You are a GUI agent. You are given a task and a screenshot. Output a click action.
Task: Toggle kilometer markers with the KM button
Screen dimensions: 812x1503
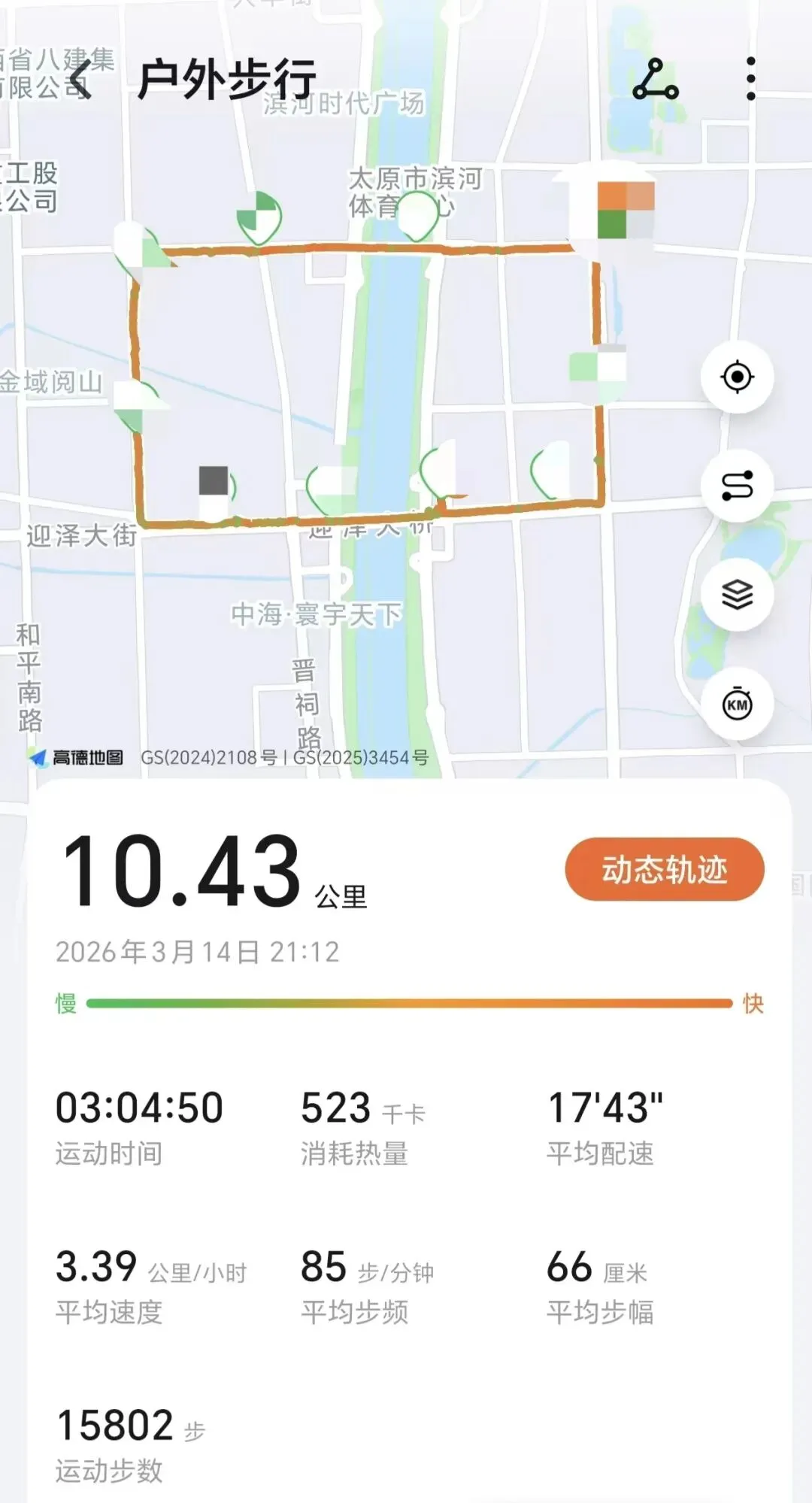(x=737, y=704)
